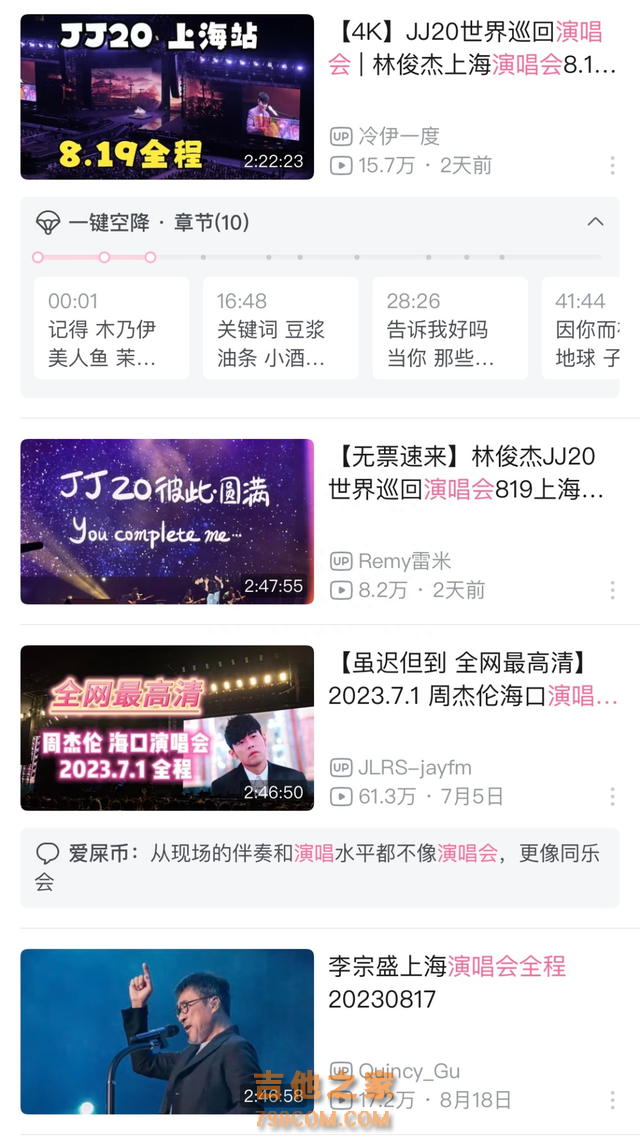This screenshot has width=640, height=1138.
Task: Jump to chapter at 00:01
Action: click(x=111, y=329)
